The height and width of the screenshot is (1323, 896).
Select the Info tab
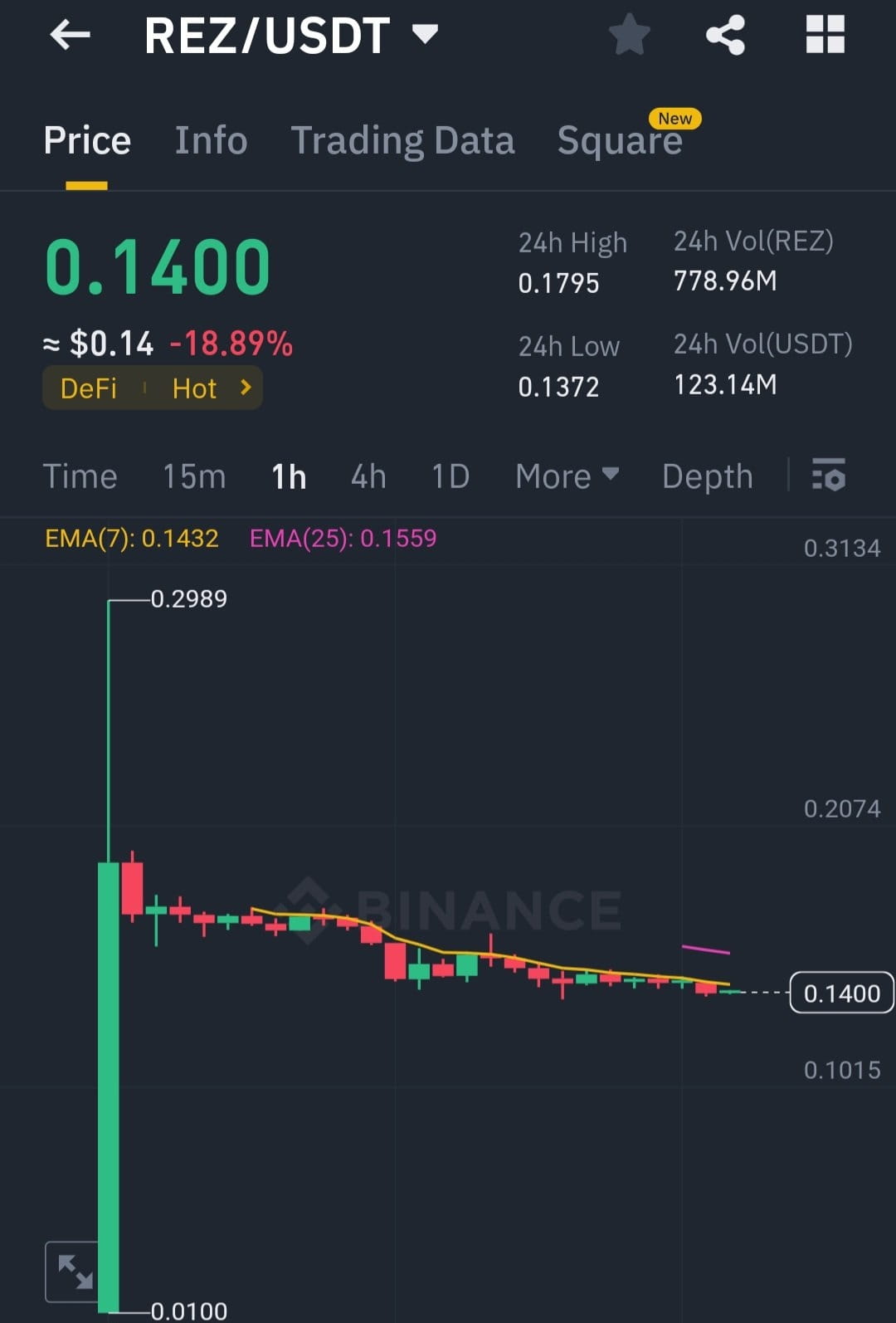[211, 139]
